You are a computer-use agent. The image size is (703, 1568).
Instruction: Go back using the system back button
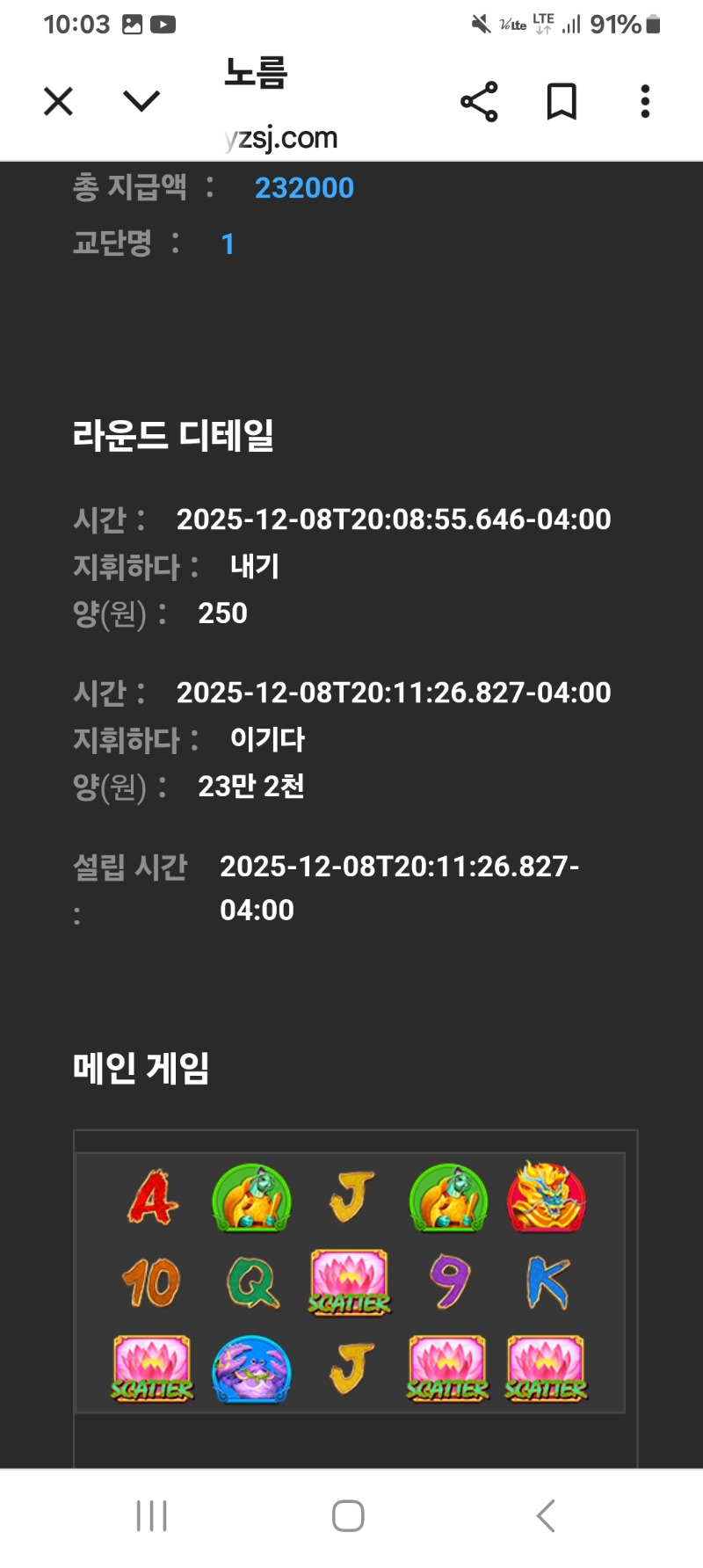tap(546, 1516)
